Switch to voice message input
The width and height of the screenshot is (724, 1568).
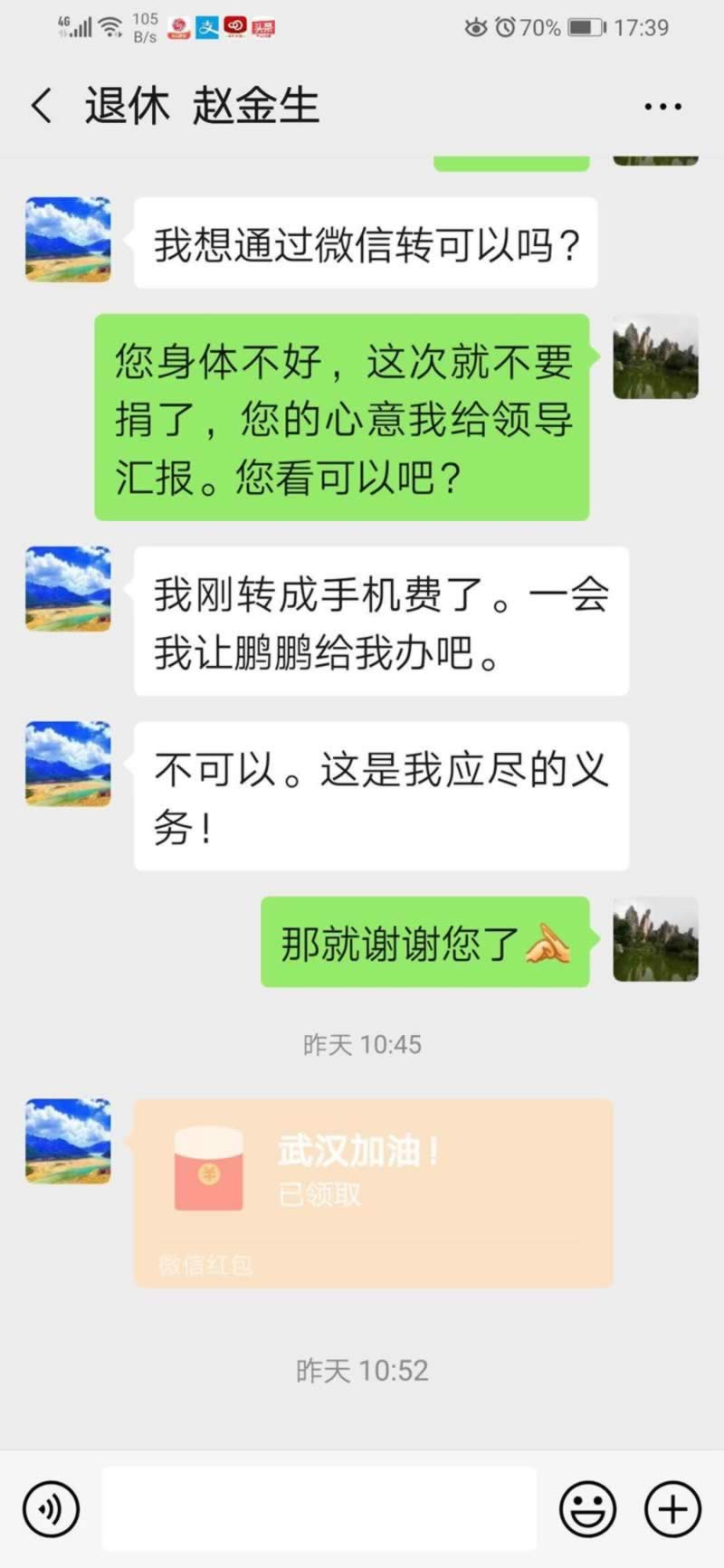tap(52, 1508)
